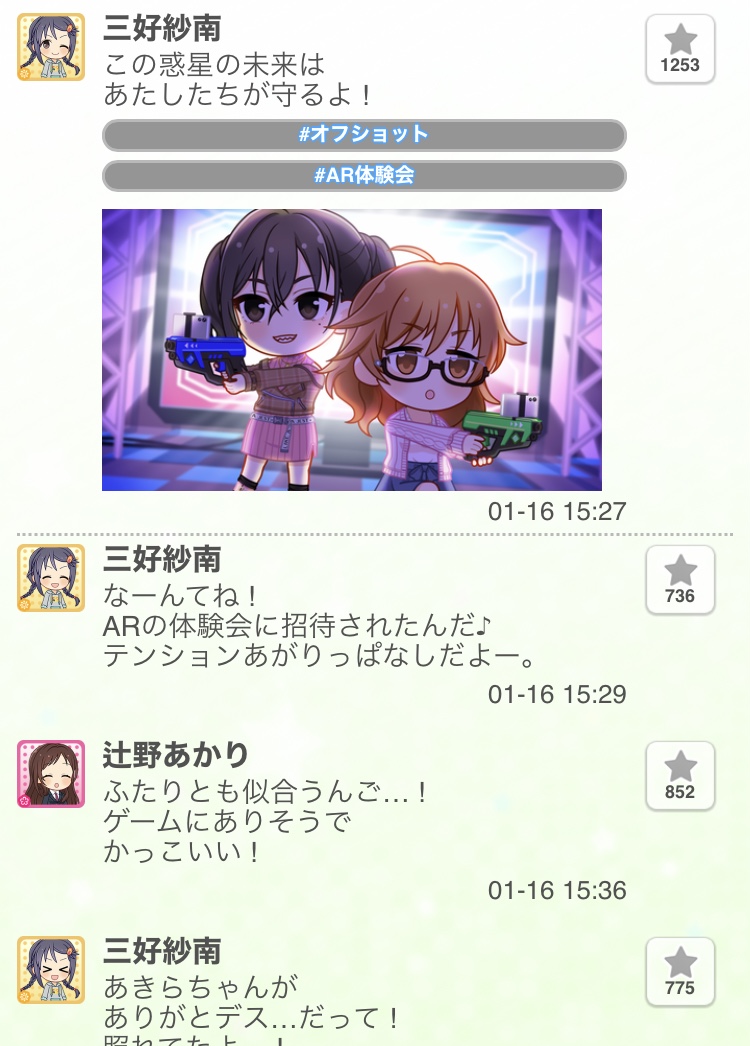
Task: Open 三好紗南's avatar on the top post
Action: point(51,47)
